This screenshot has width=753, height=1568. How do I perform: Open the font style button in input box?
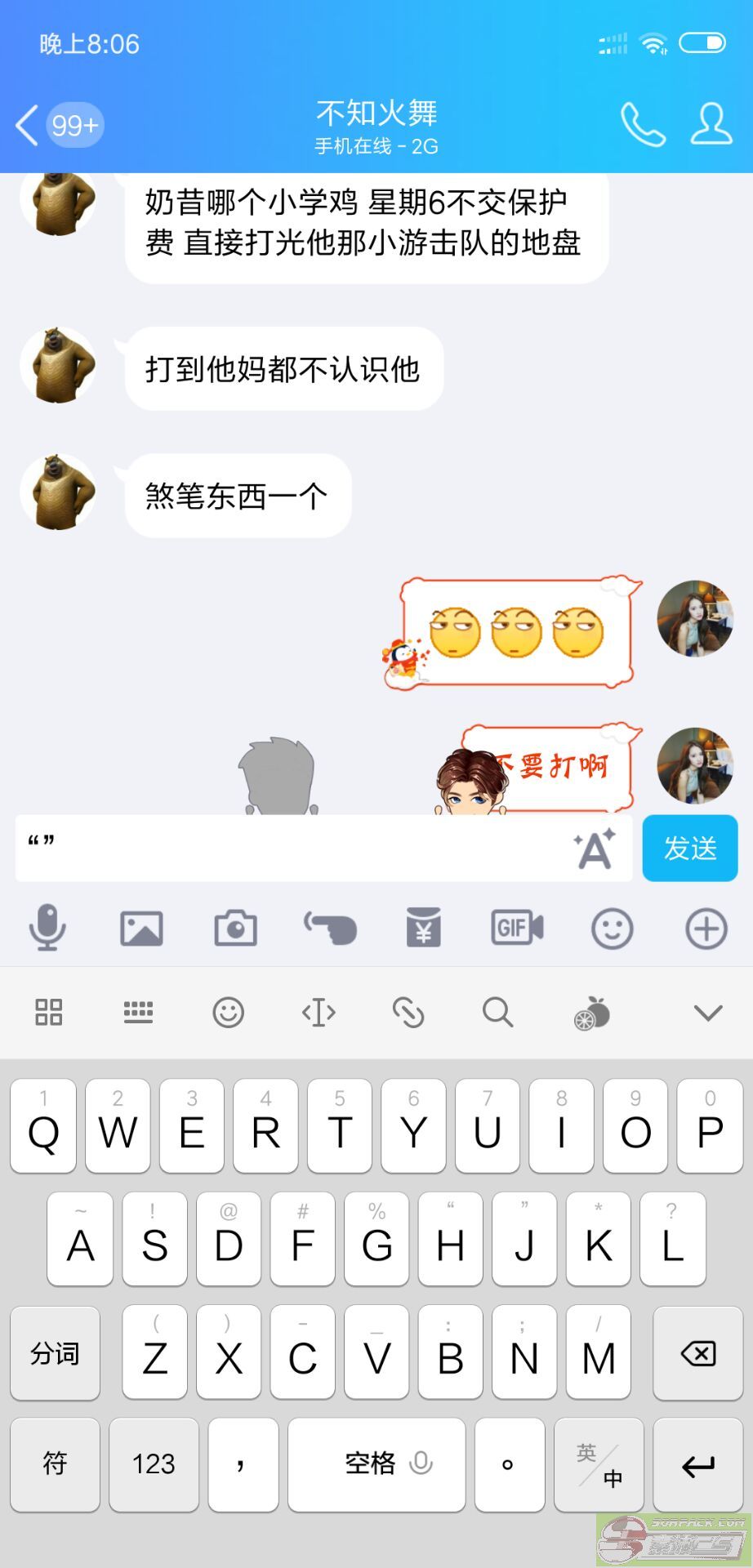(595, 849)
